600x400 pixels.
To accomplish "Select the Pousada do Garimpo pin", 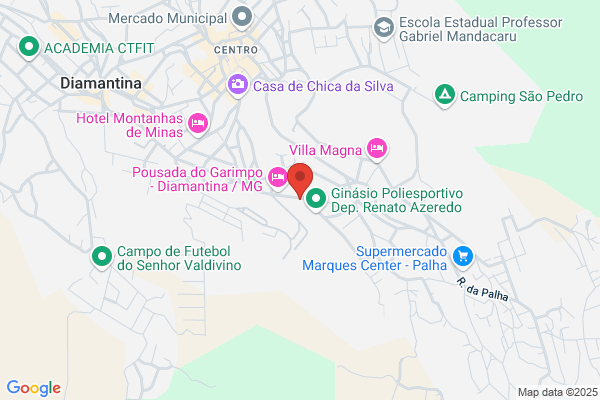I will point(277,178).
